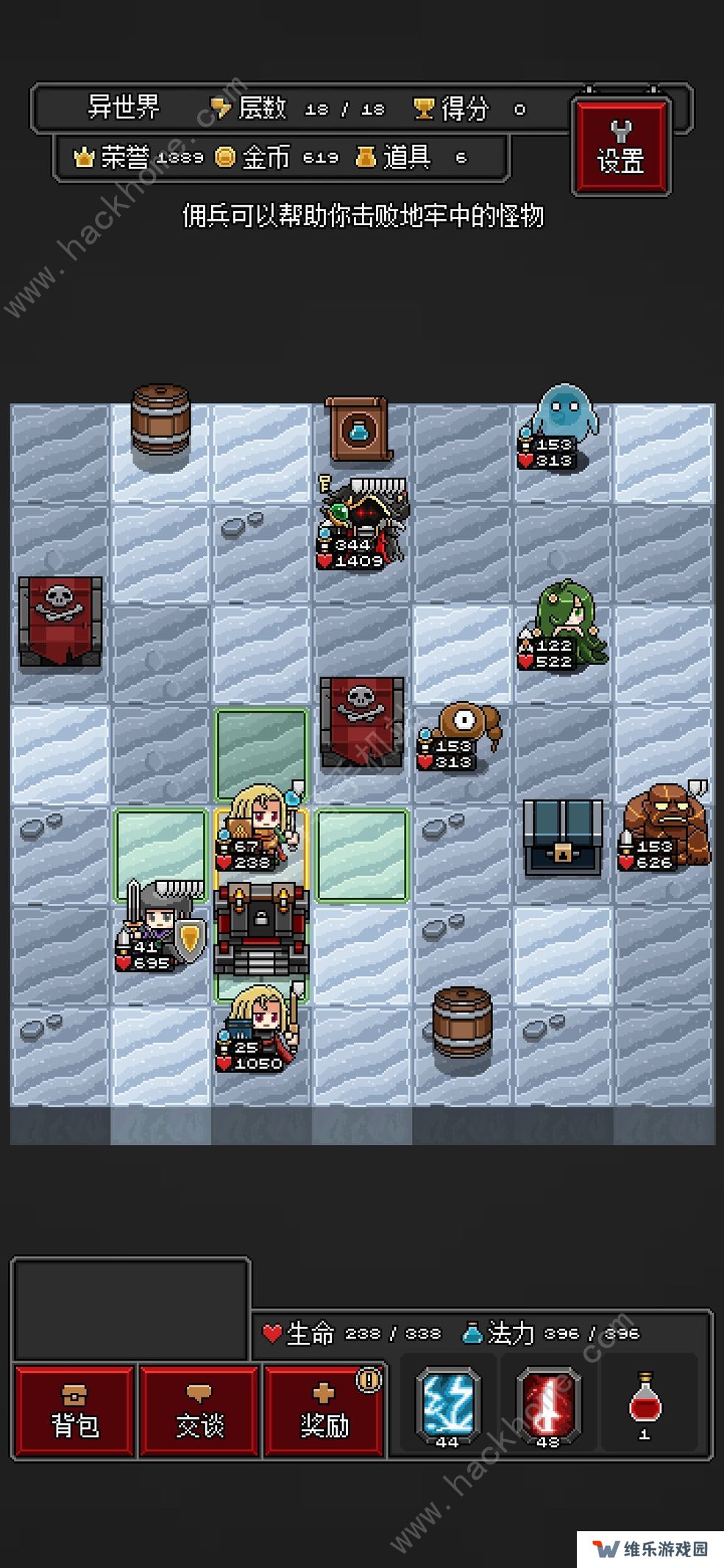Open the blue locked treasure chest
724x1568 pixels.
pyautogui.click(x=563, y=837)
